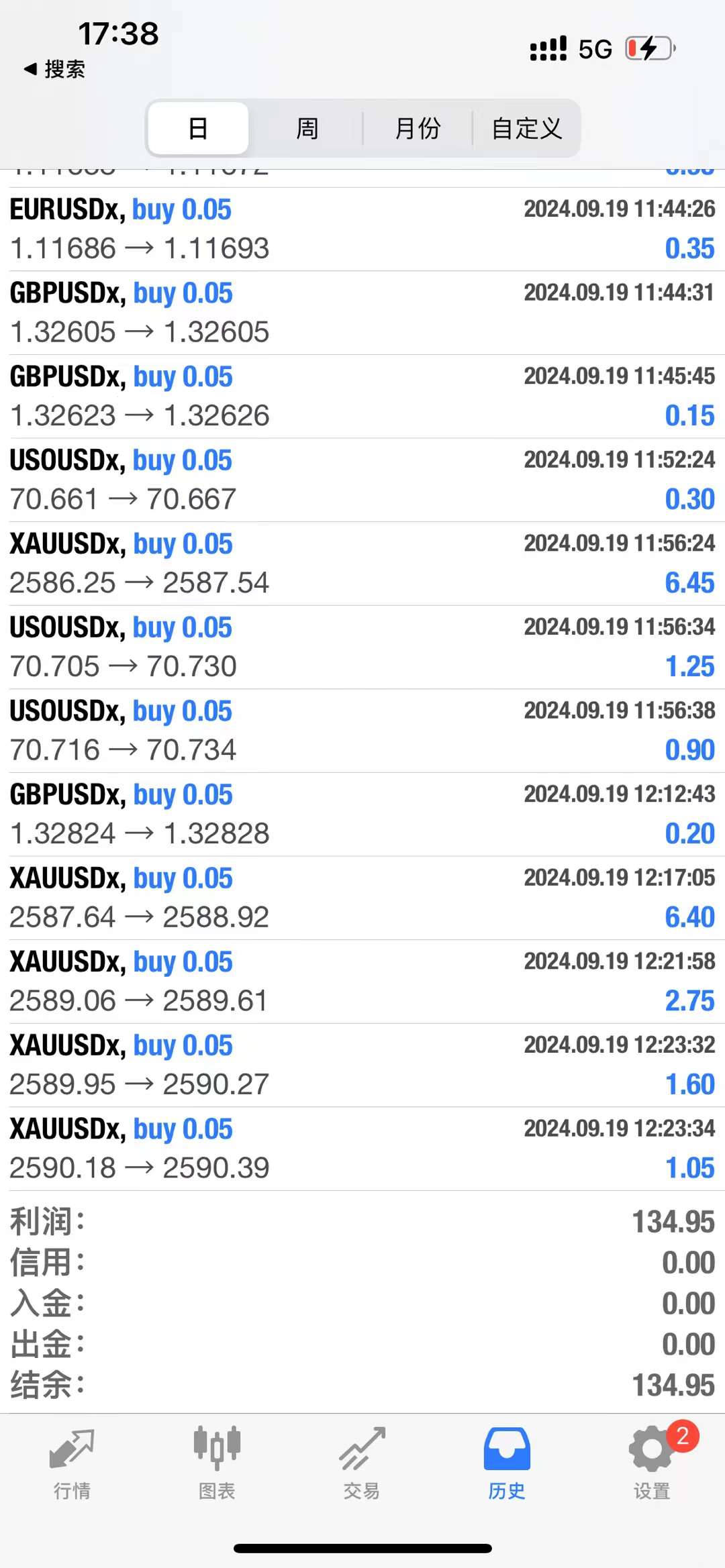This screenshot has width=725, height=1568.
Task: Tap the 历史 history tab
Action: pyautogui.click(x=507, y=1464)
